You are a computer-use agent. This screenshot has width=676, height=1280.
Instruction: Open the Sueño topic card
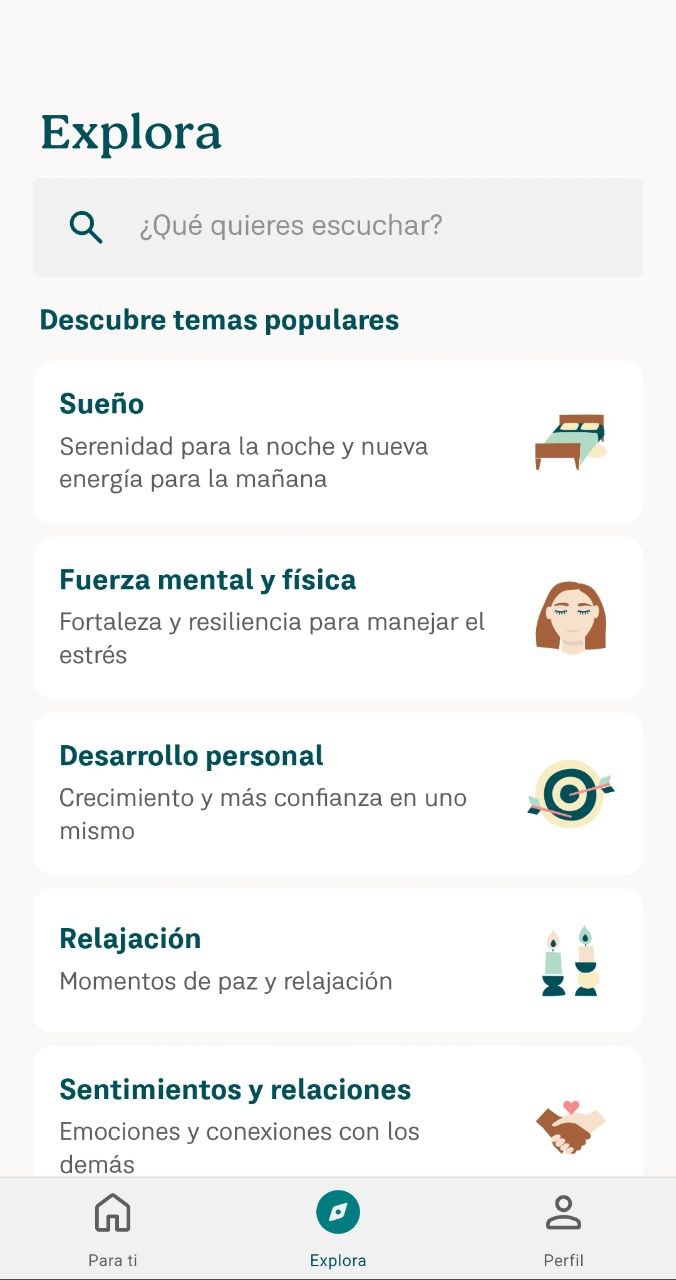[x=338, y=441]
